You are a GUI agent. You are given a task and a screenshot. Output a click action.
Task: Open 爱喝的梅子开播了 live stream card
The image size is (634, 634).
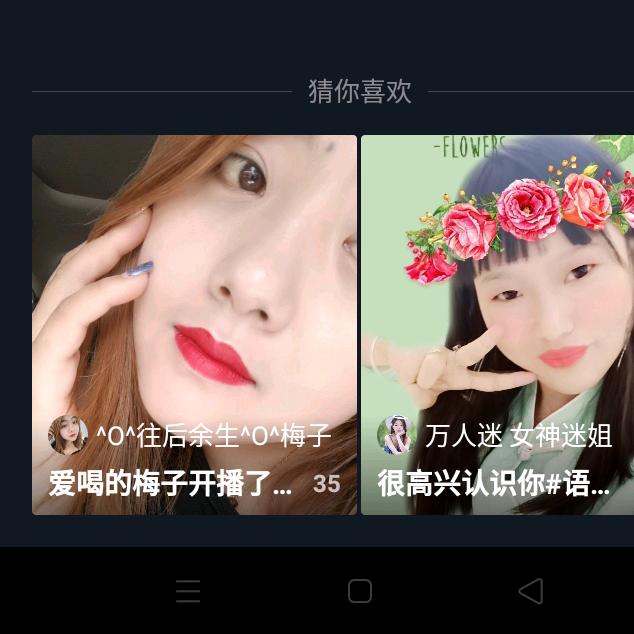pyautogui.click(x=194, y=325)
